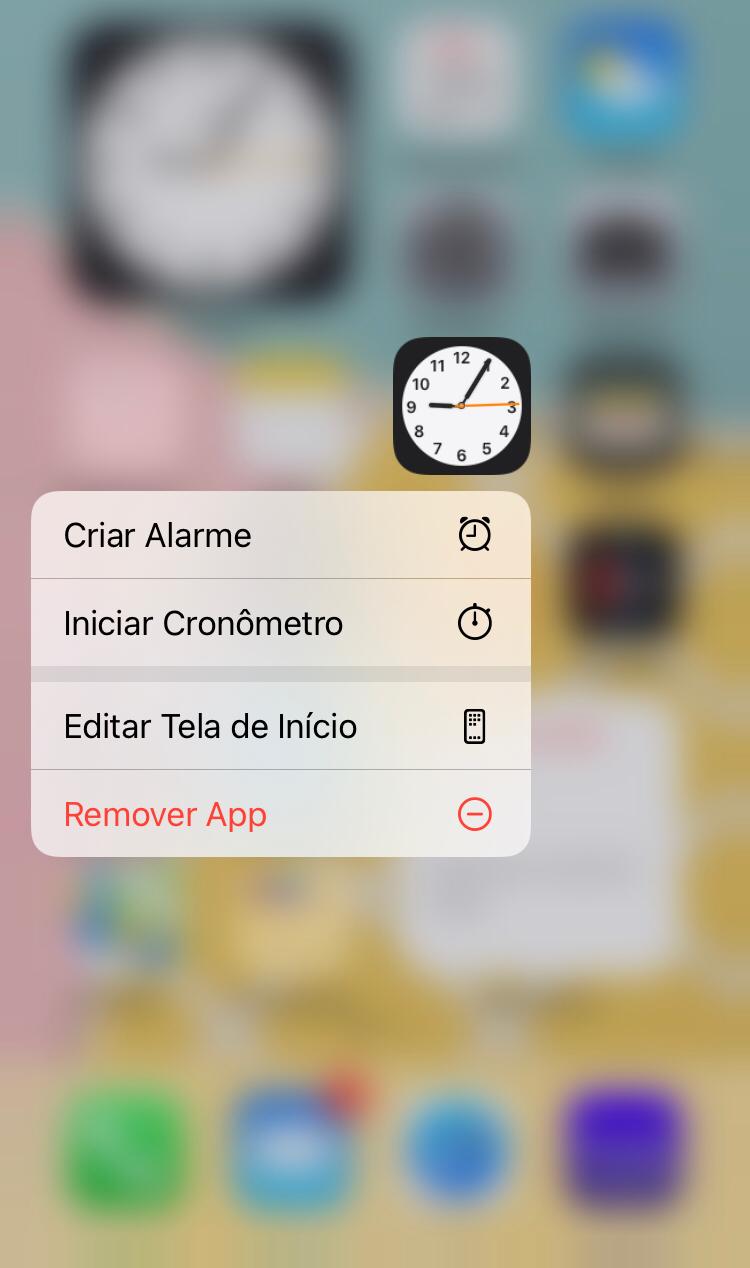The image size is (750, 1268).
Task: Tap Remover App in red
Action: pos(280,814)
